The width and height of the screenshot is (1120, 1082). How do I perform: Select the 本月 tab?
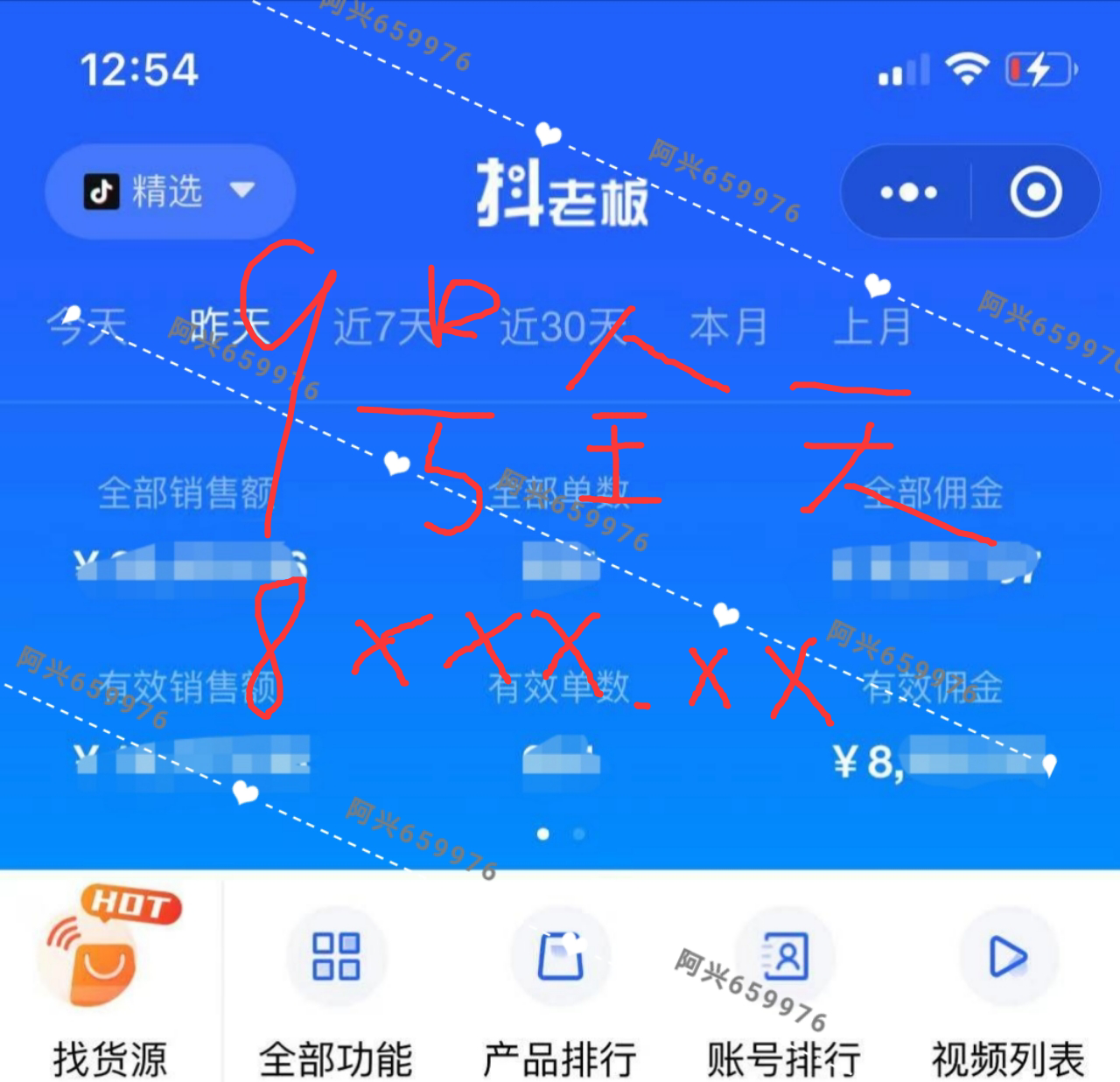click(x=728, y=327)
